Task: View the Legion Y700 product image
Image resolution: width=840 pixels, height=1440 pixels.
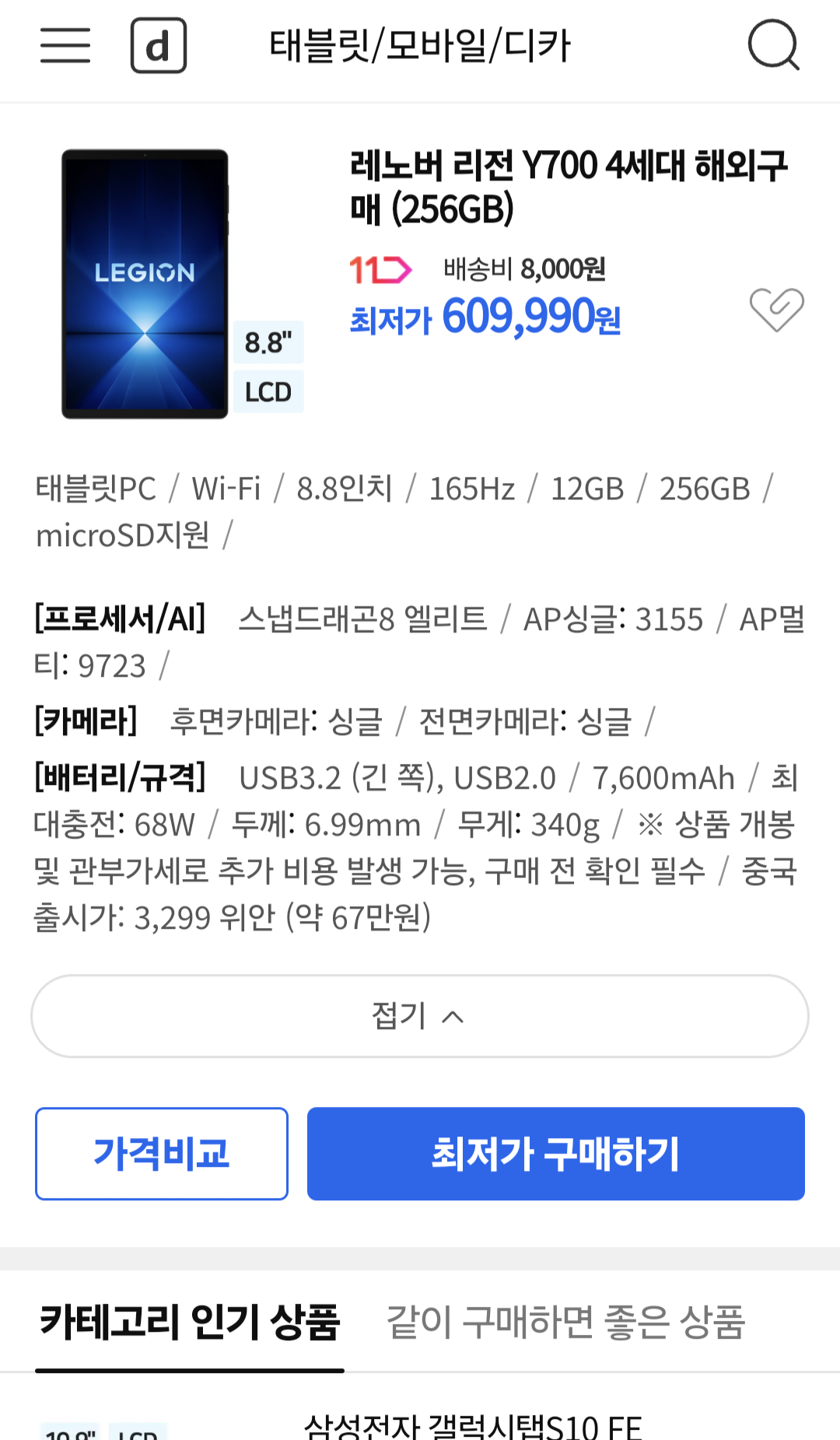Action: [145, 284]
